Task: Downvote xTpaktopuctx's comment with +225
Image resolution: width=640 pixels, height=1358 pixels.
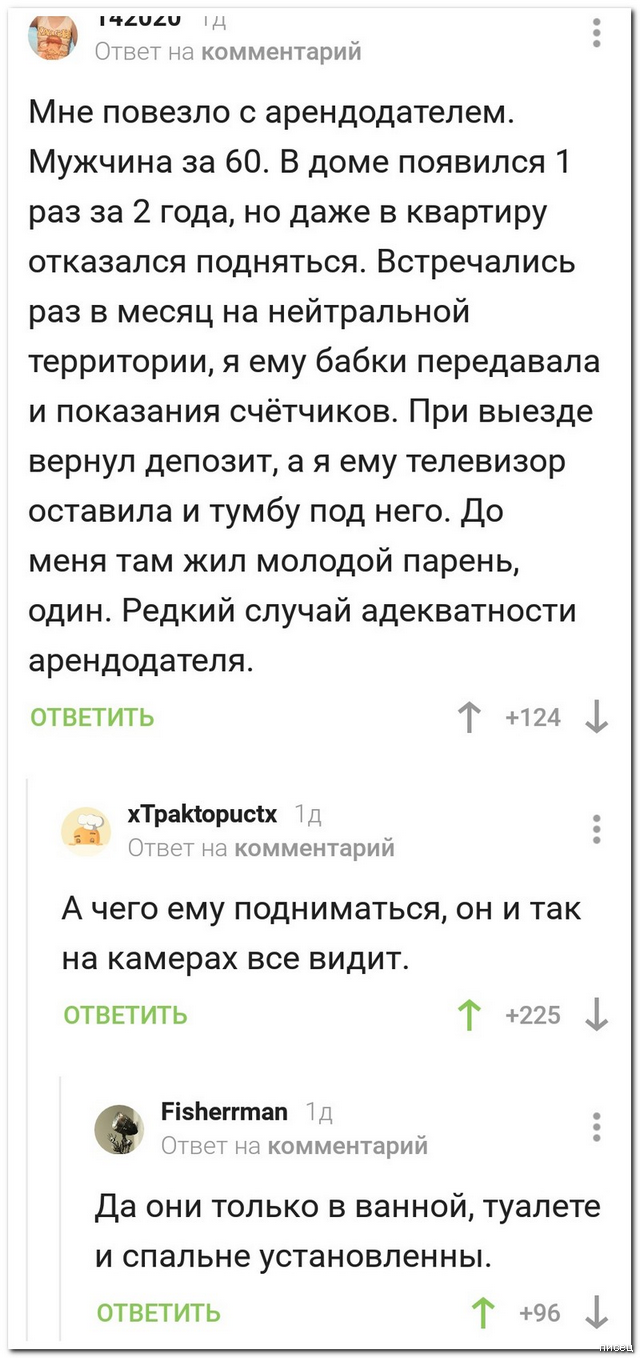Action: 597,1015
